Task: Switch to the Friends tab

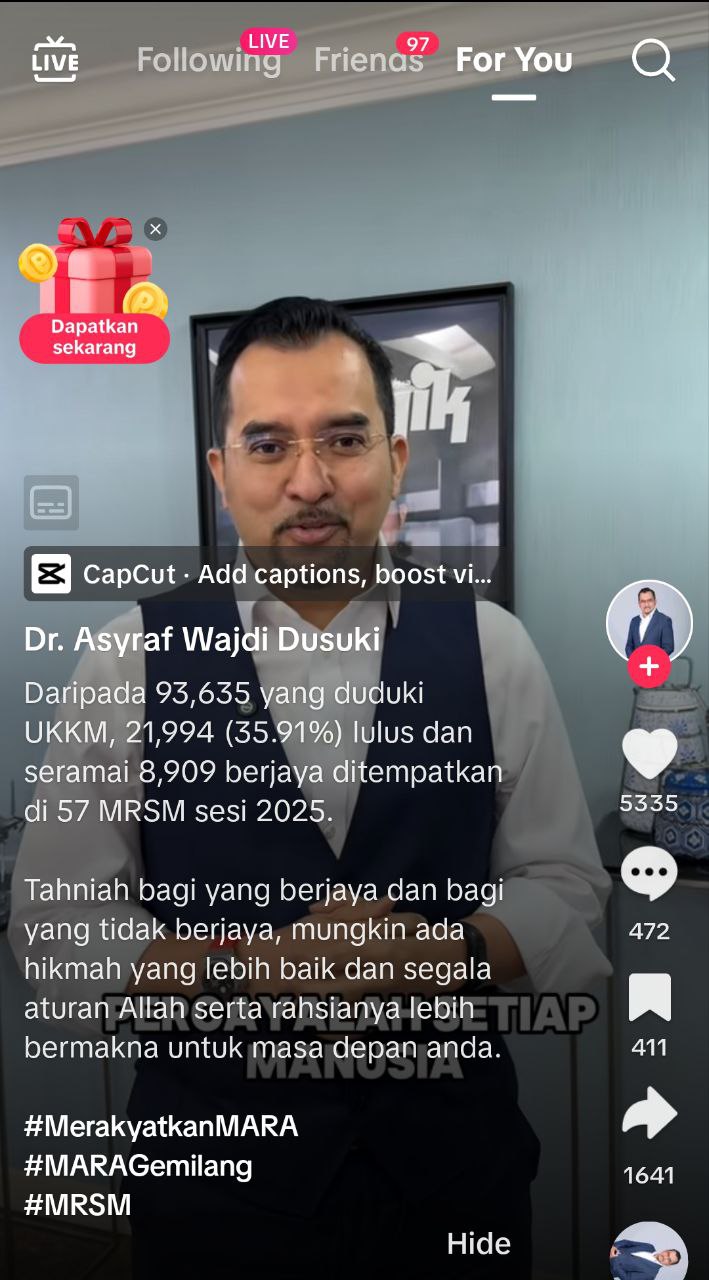Action: click(367, 61)
